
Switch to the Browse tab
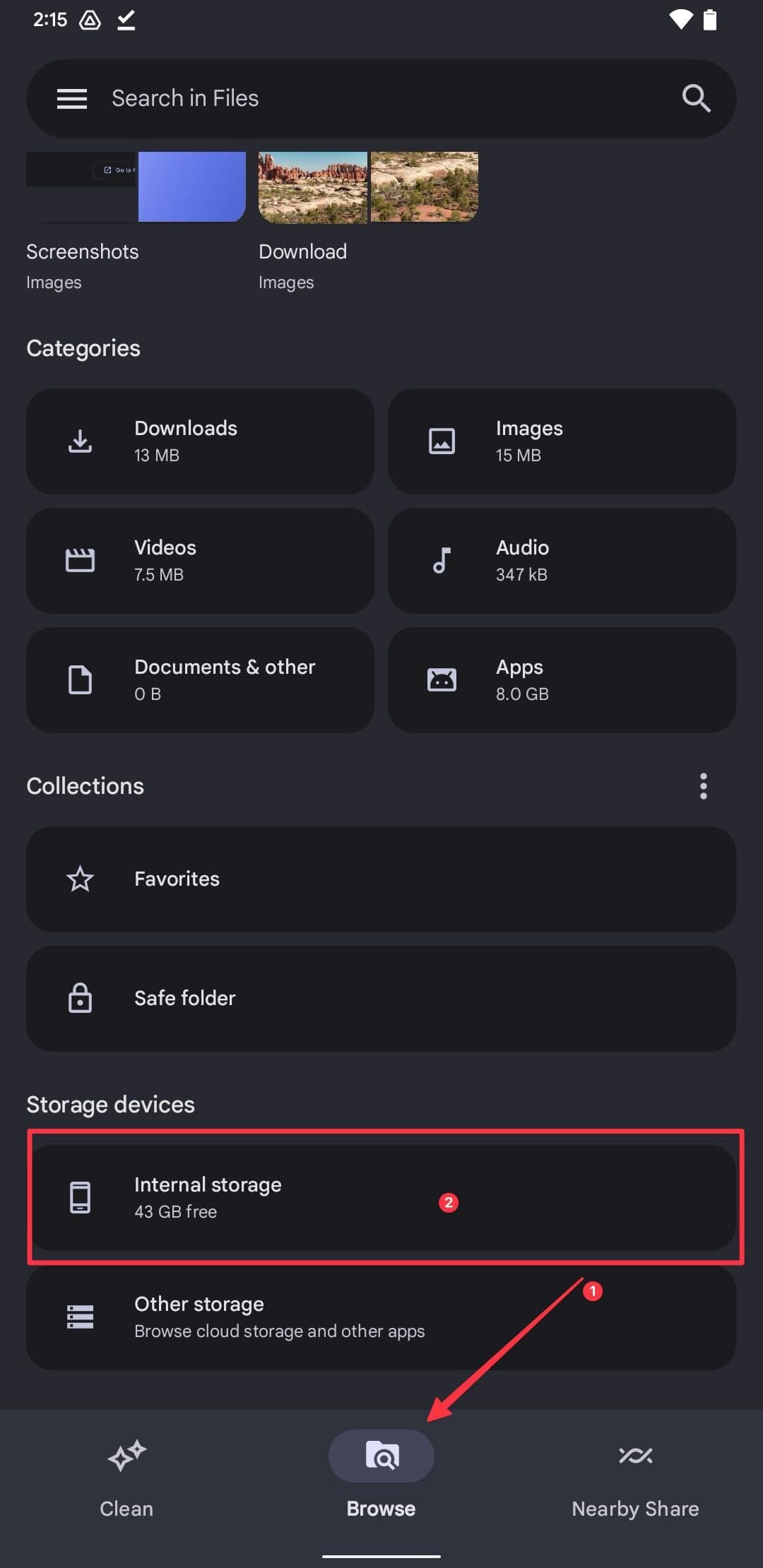tap(381, 1455)
